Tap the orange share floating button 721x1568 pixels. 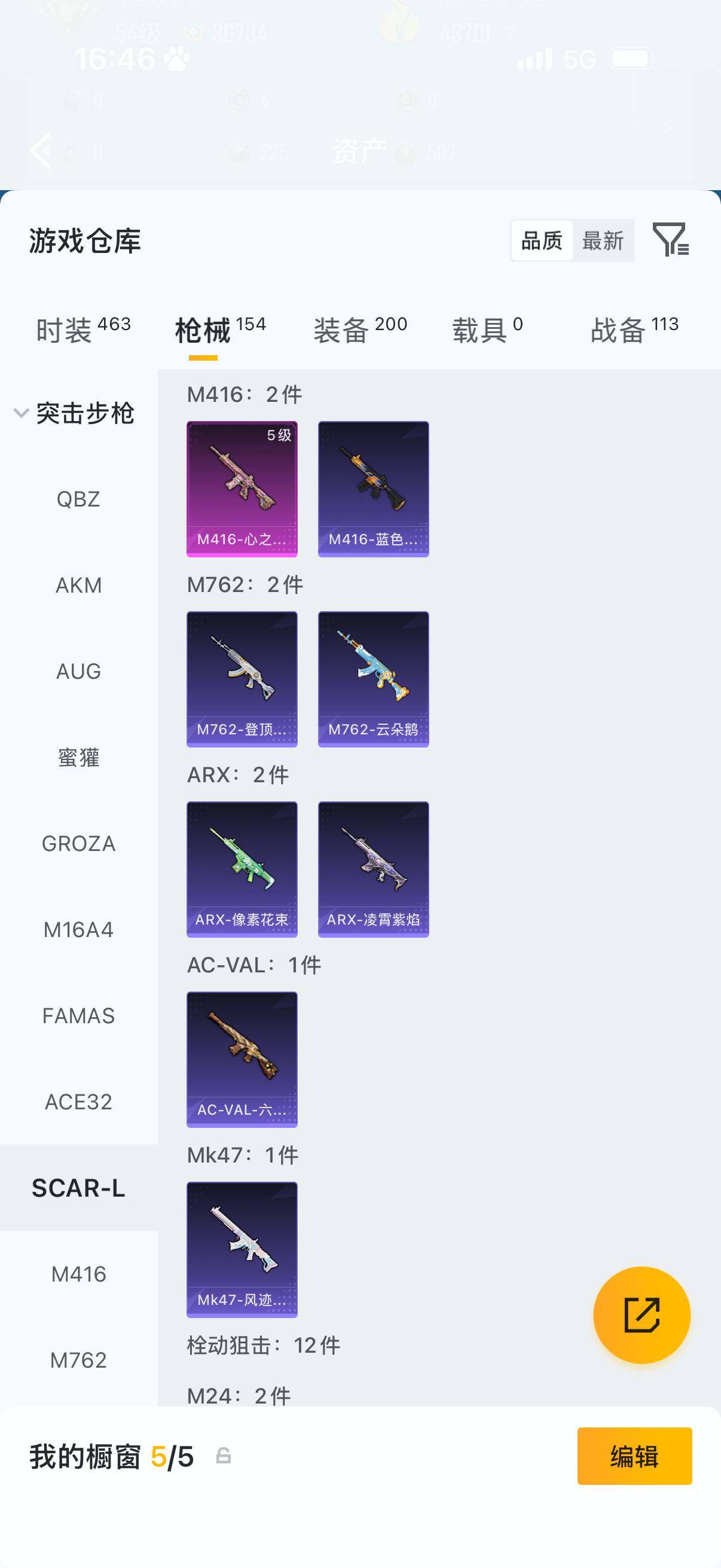pyautogui.click(x=641, y=1315)
